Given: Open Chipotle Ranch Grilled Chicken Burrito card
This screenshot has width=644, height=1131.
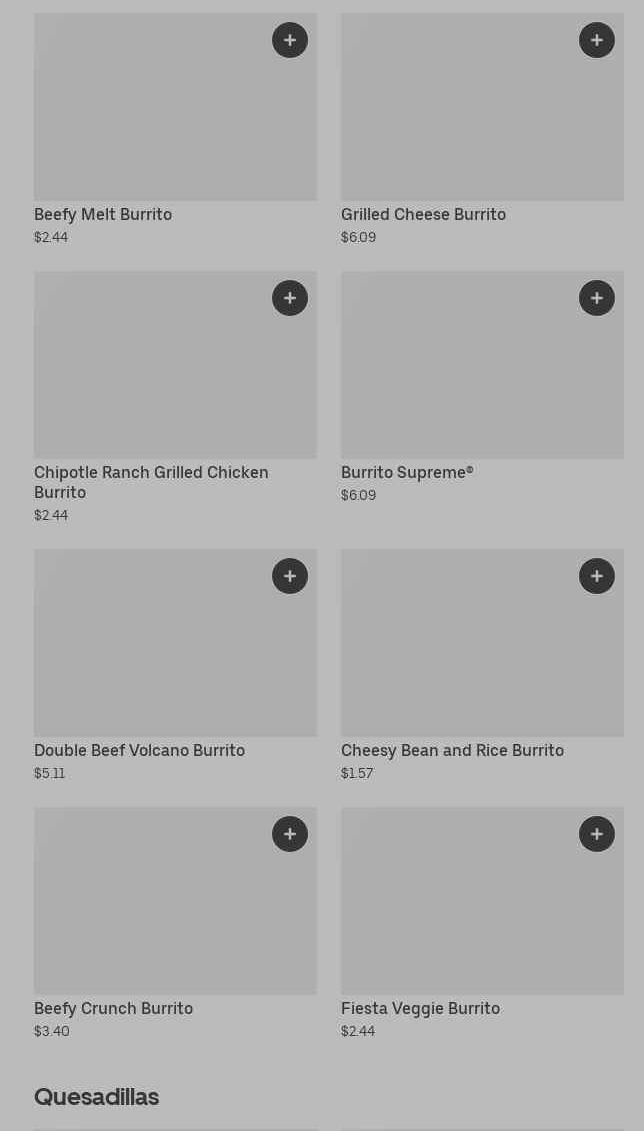Looking at the screenshot, I should pos(150,380).
